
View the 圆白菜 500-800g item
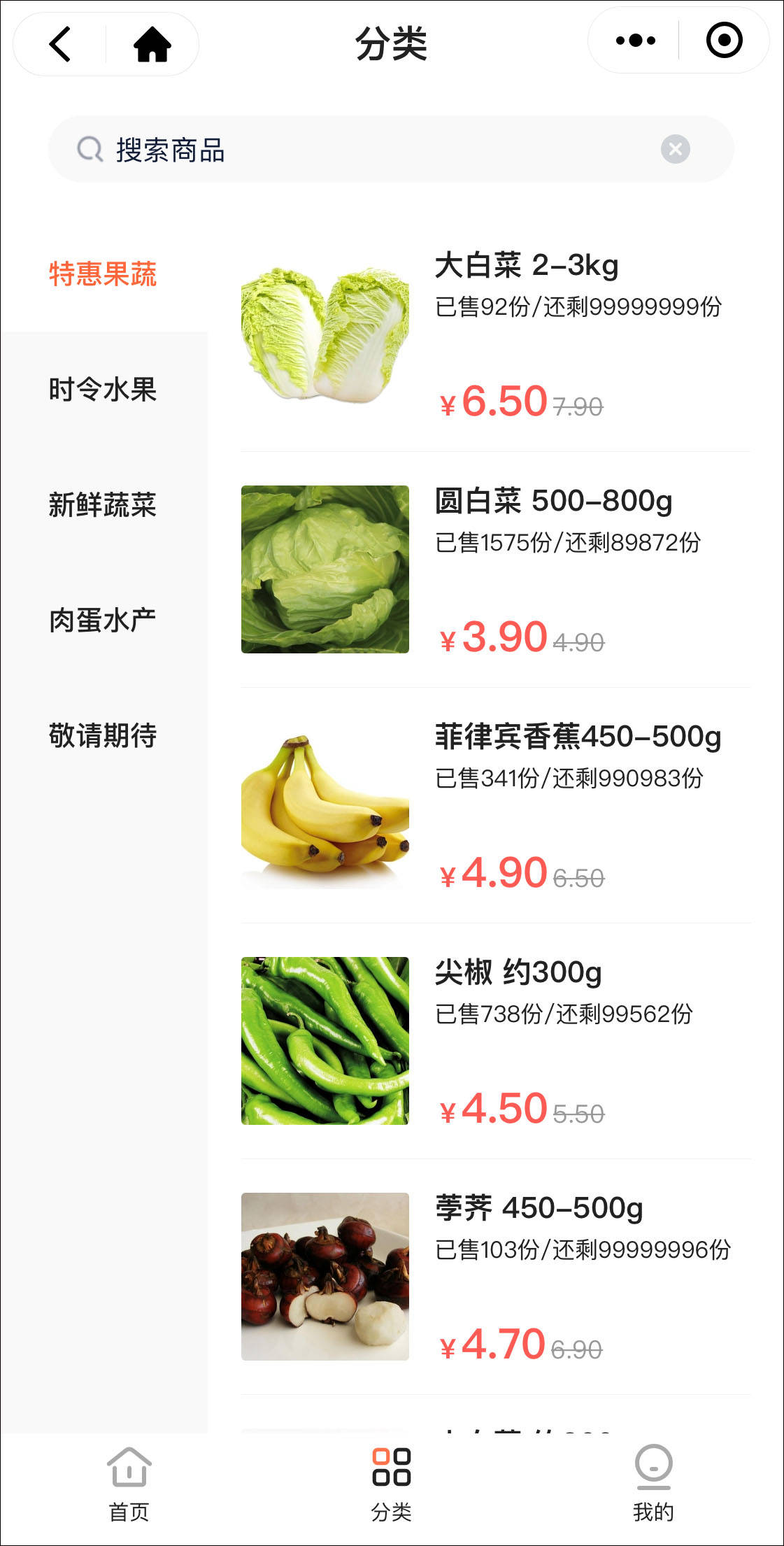pyautogui.click(x=553, y=501)
